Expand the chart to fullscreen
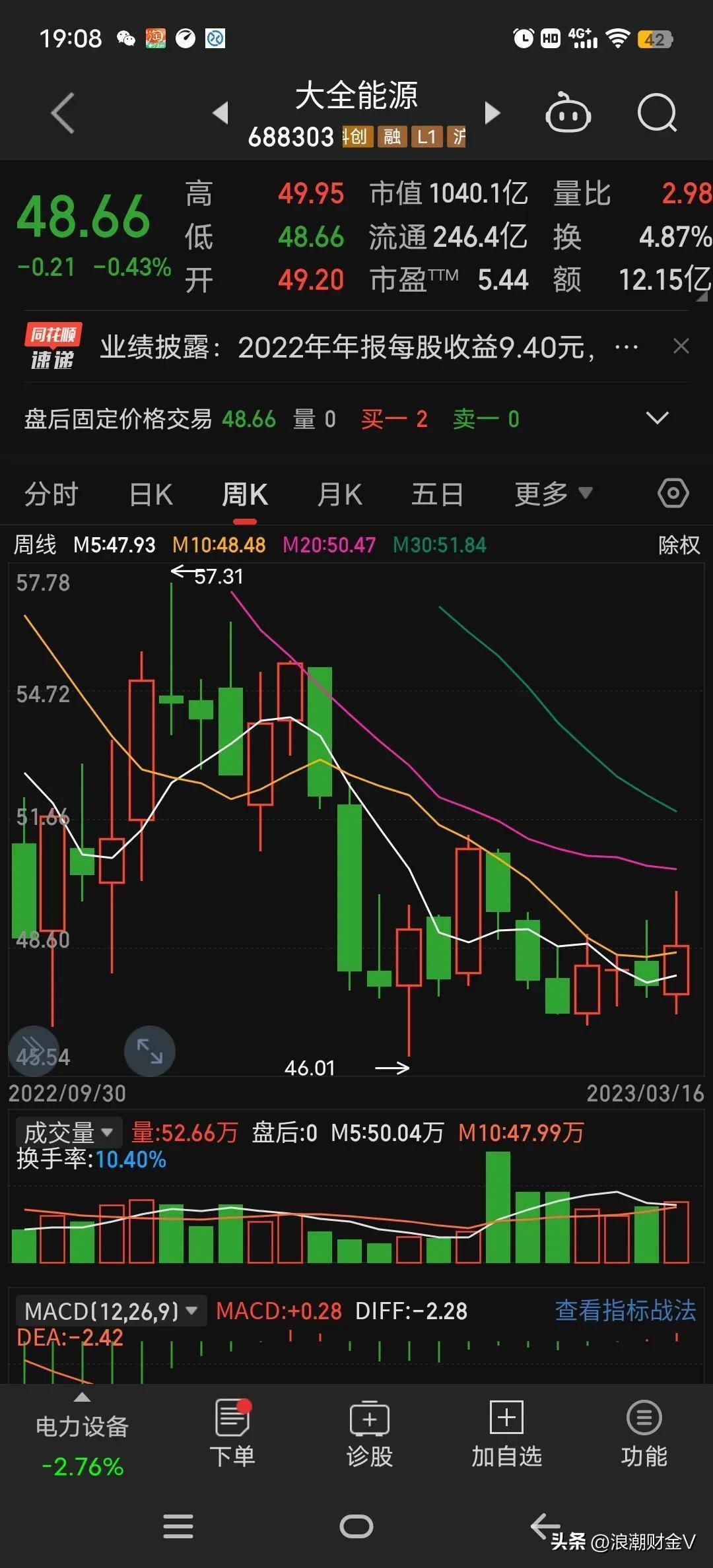The height and width of the screenshot is (1568, 713). [150, 1051]
